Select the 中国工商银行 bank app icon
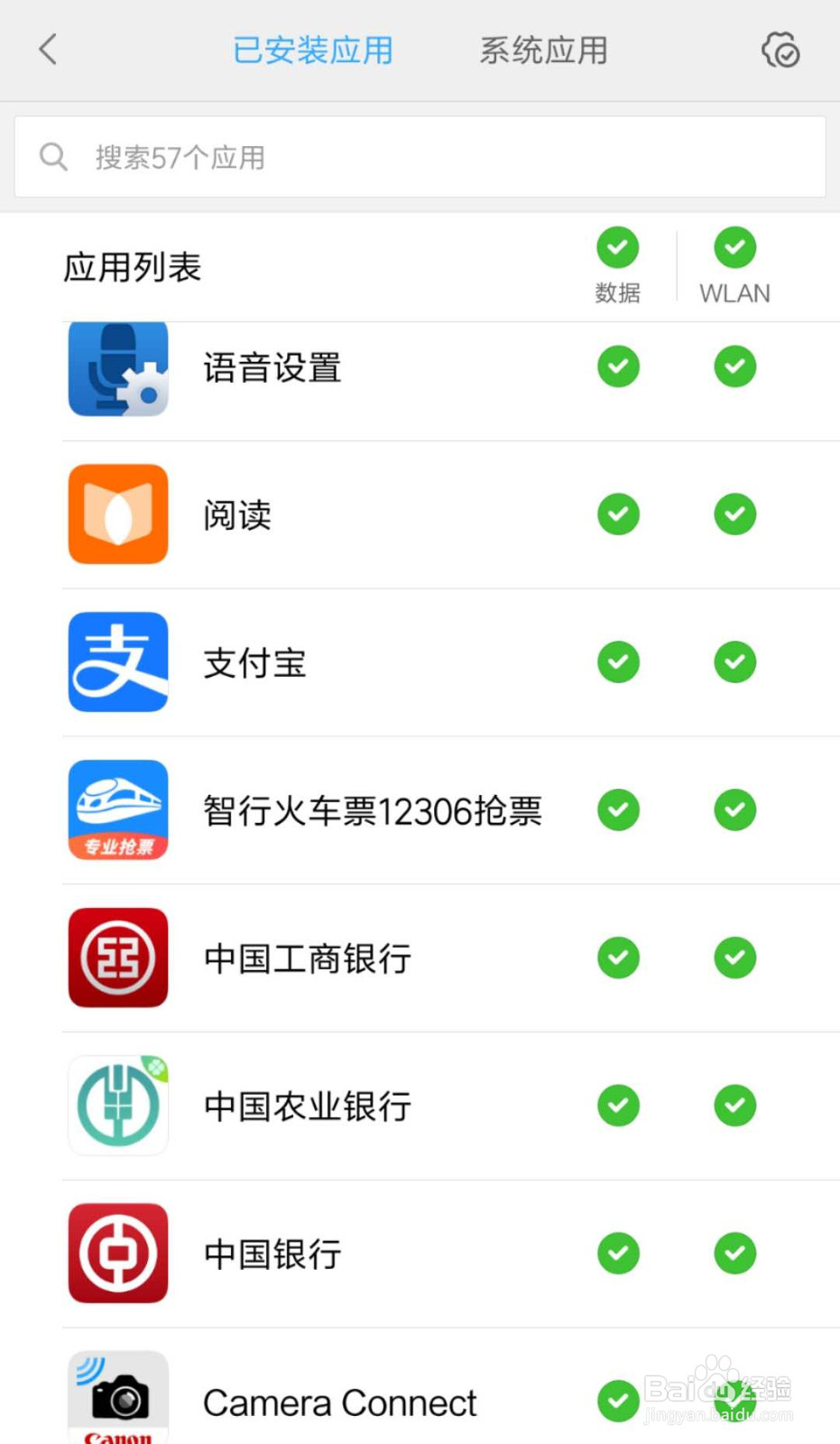The image size is (840, 1444). click(117, 958)
